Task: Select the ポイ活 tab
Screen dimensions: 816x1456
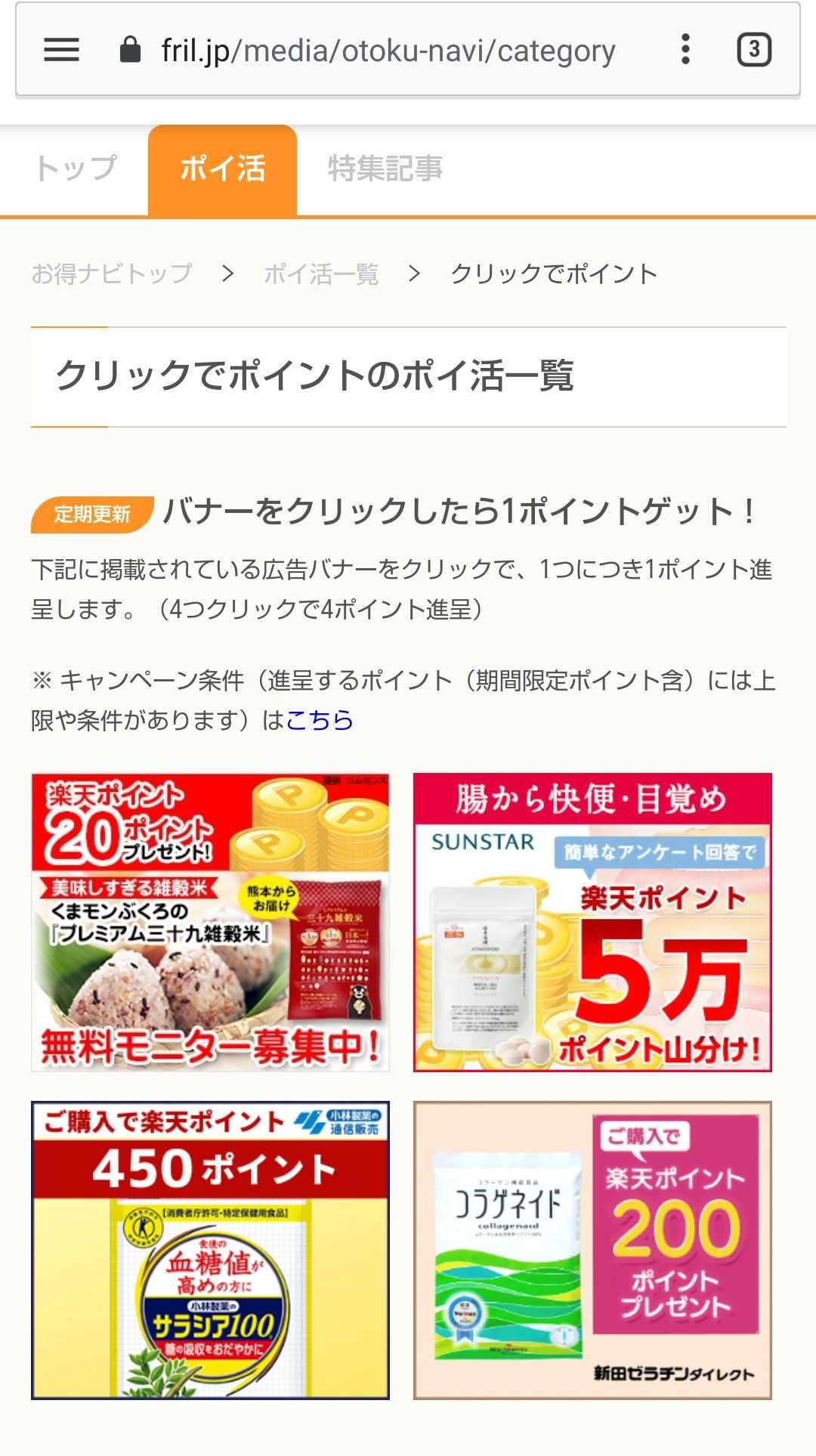Action: click(222, 168)
